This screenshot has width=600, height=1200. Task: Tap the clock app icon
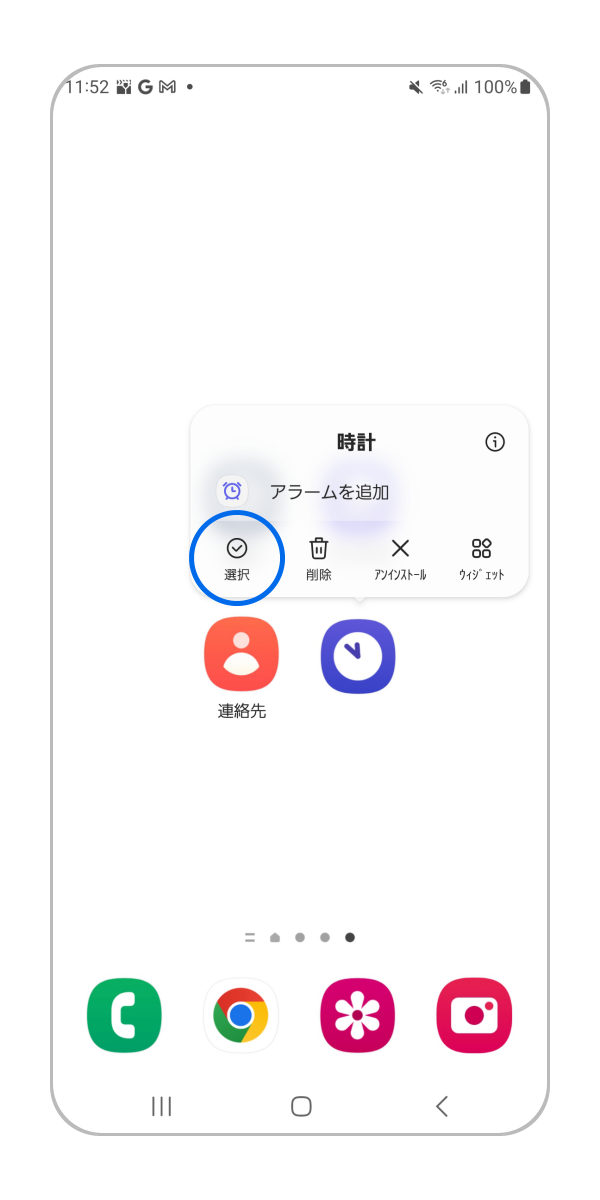[x=358, y=656]
